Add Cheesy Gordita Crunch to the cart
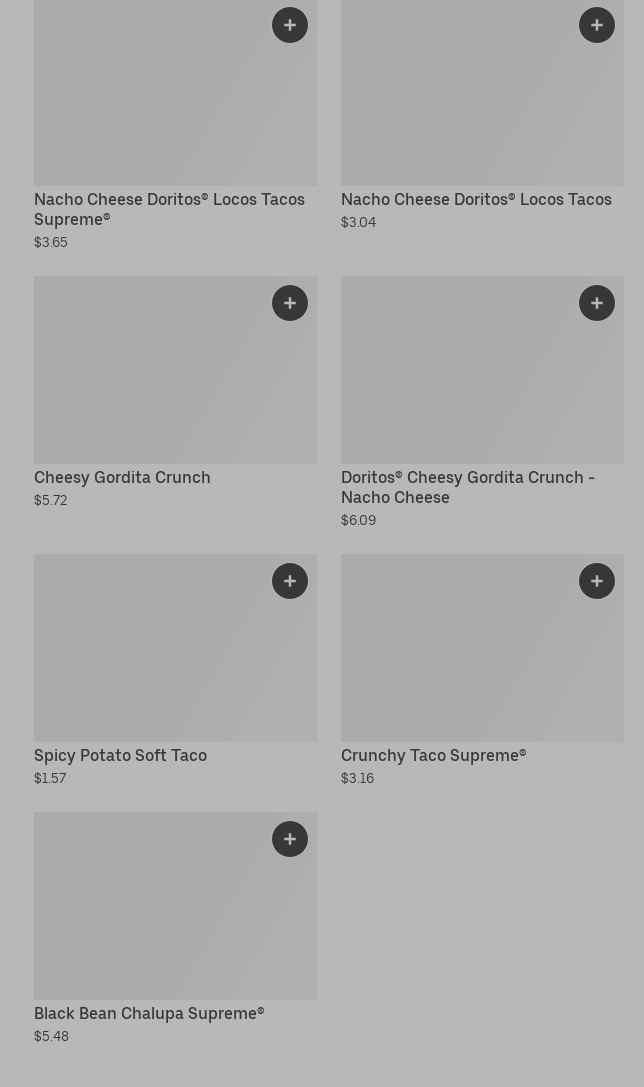 click(x=290, y=303)
